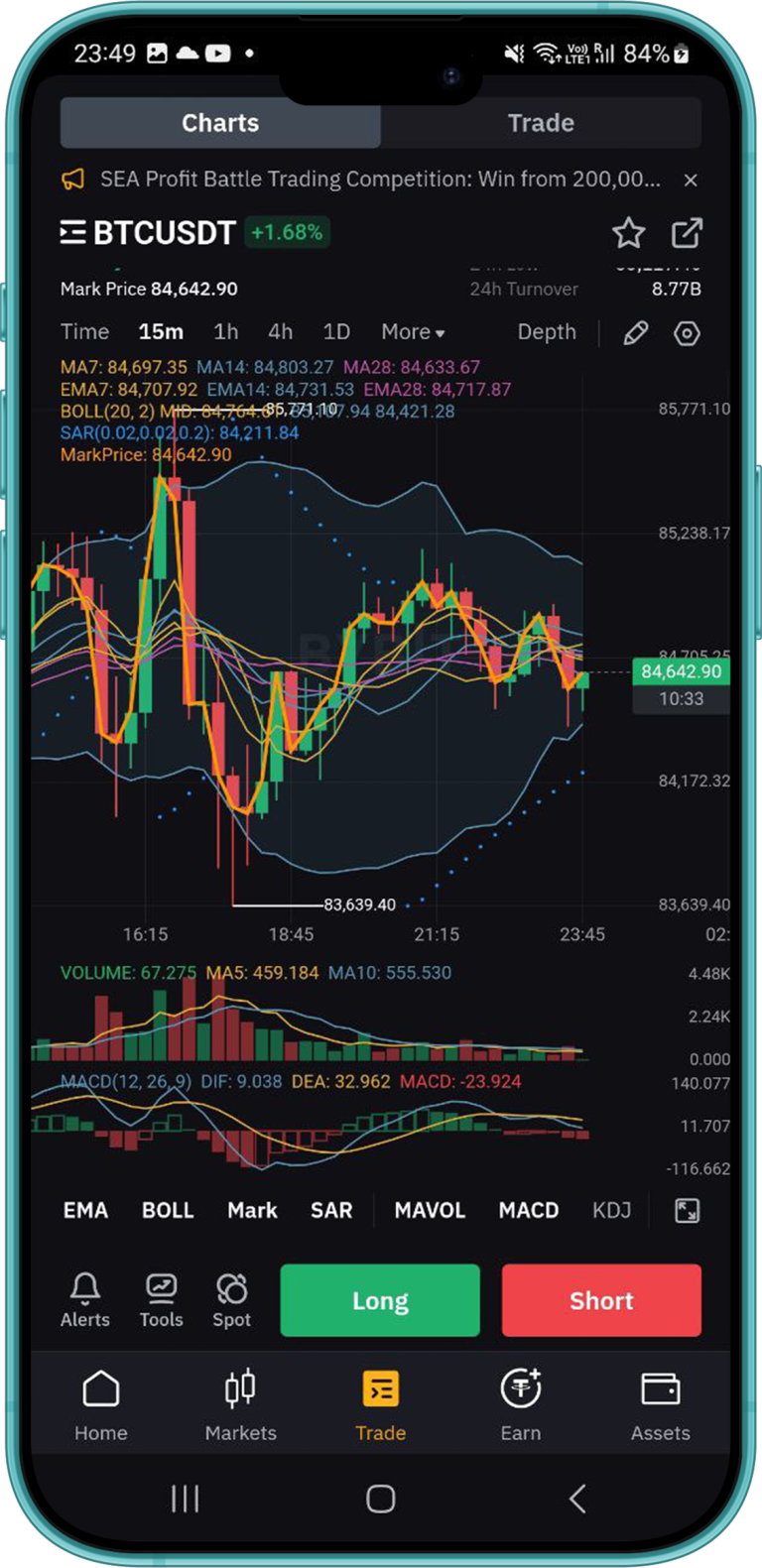Switch chart to 1D interval
Screen dimensions: 762x1568
pos(336,332)
